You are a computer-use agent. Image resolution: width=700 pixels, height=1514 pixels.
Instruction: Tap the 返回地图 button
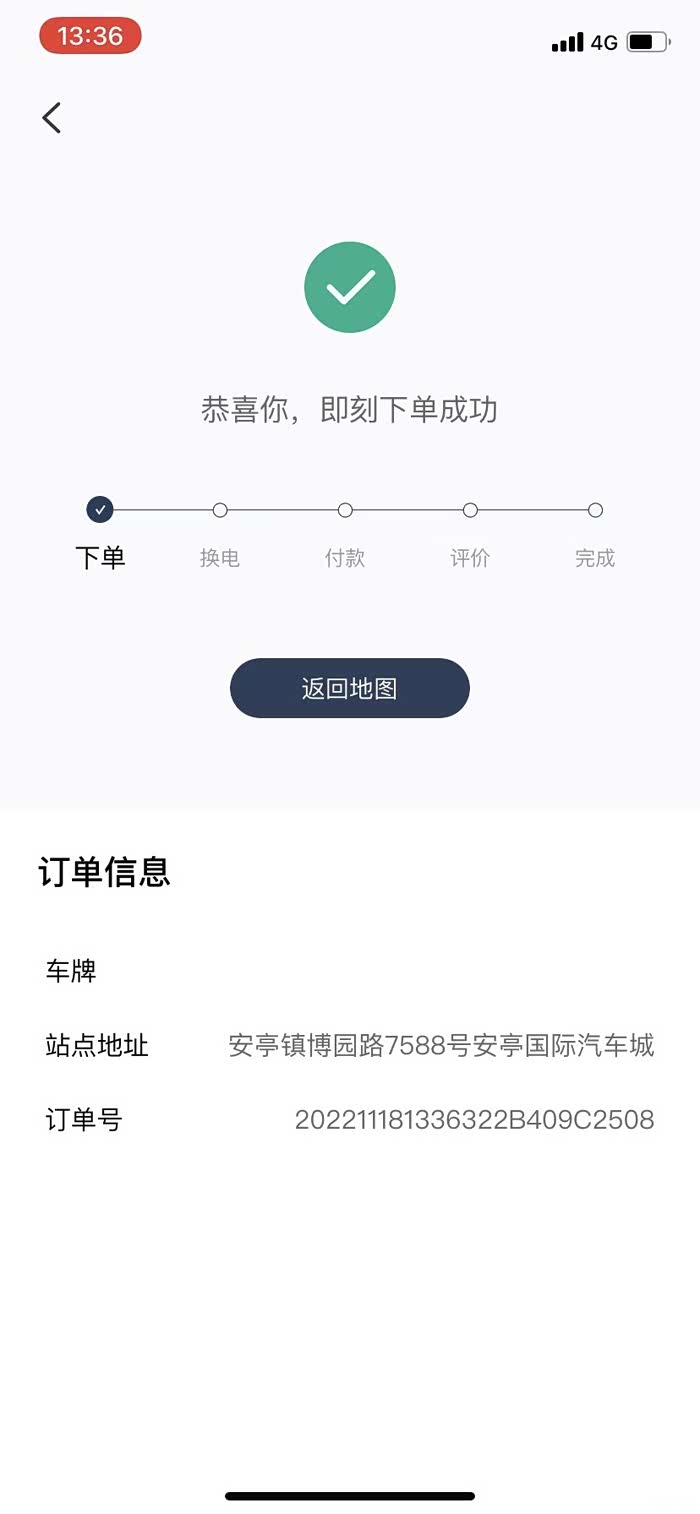click(x=350, y=688)
